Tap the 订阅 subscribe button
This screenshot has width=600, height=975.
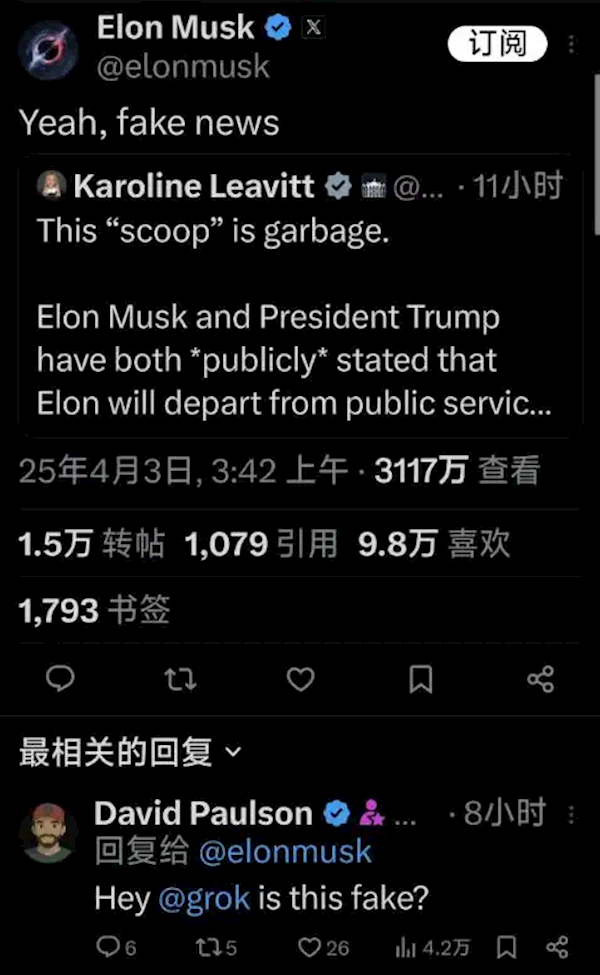pos(497,44)
